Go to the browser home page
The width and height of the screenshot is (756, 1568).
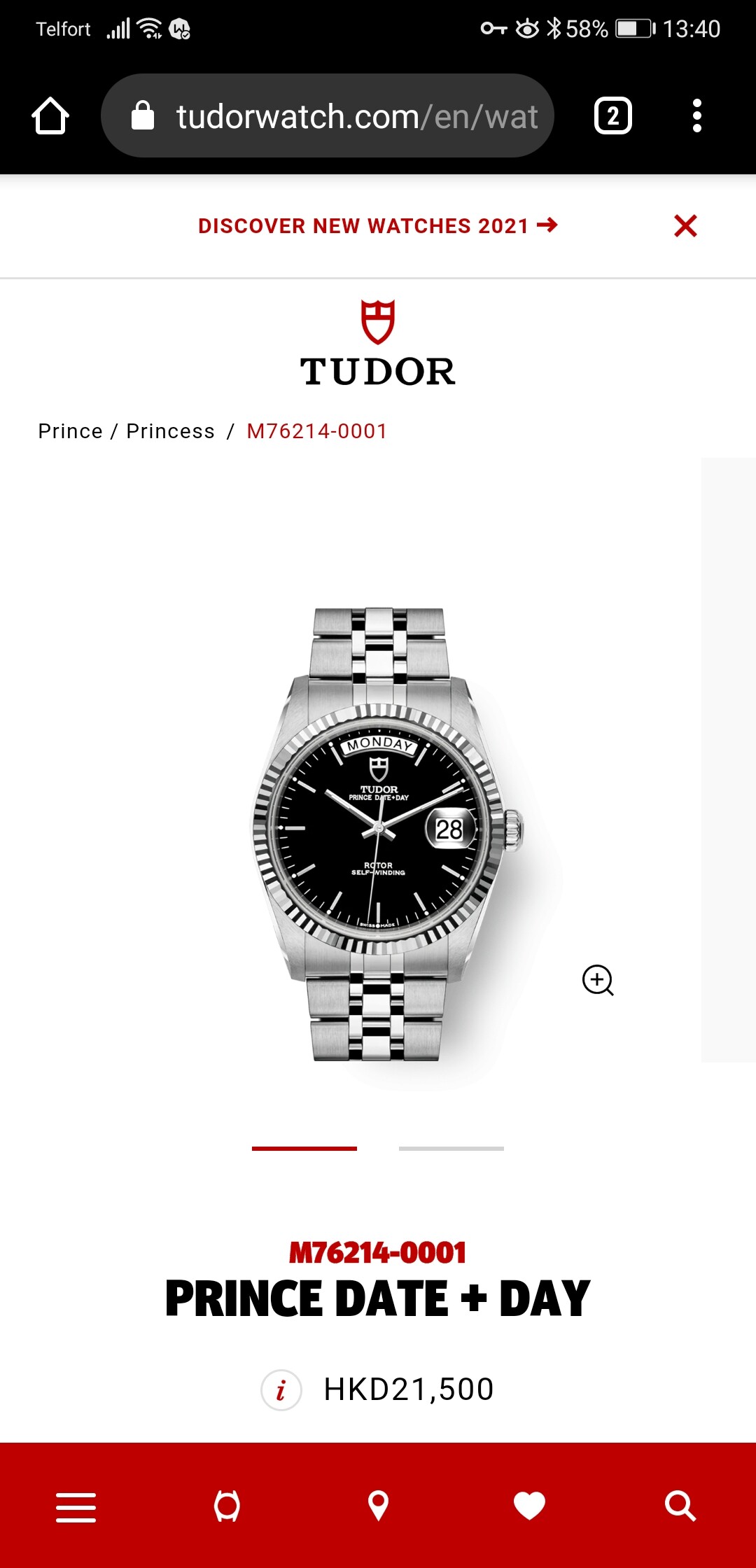50,115
